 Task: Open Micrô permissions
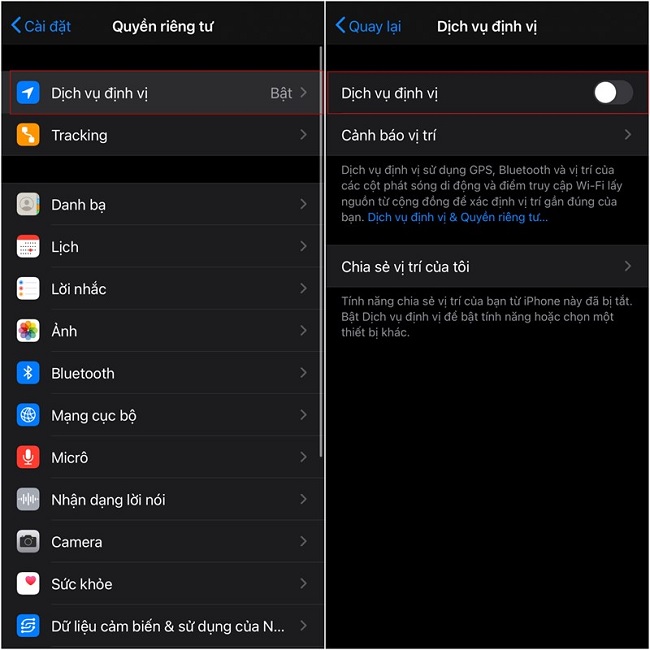[160, 457]
